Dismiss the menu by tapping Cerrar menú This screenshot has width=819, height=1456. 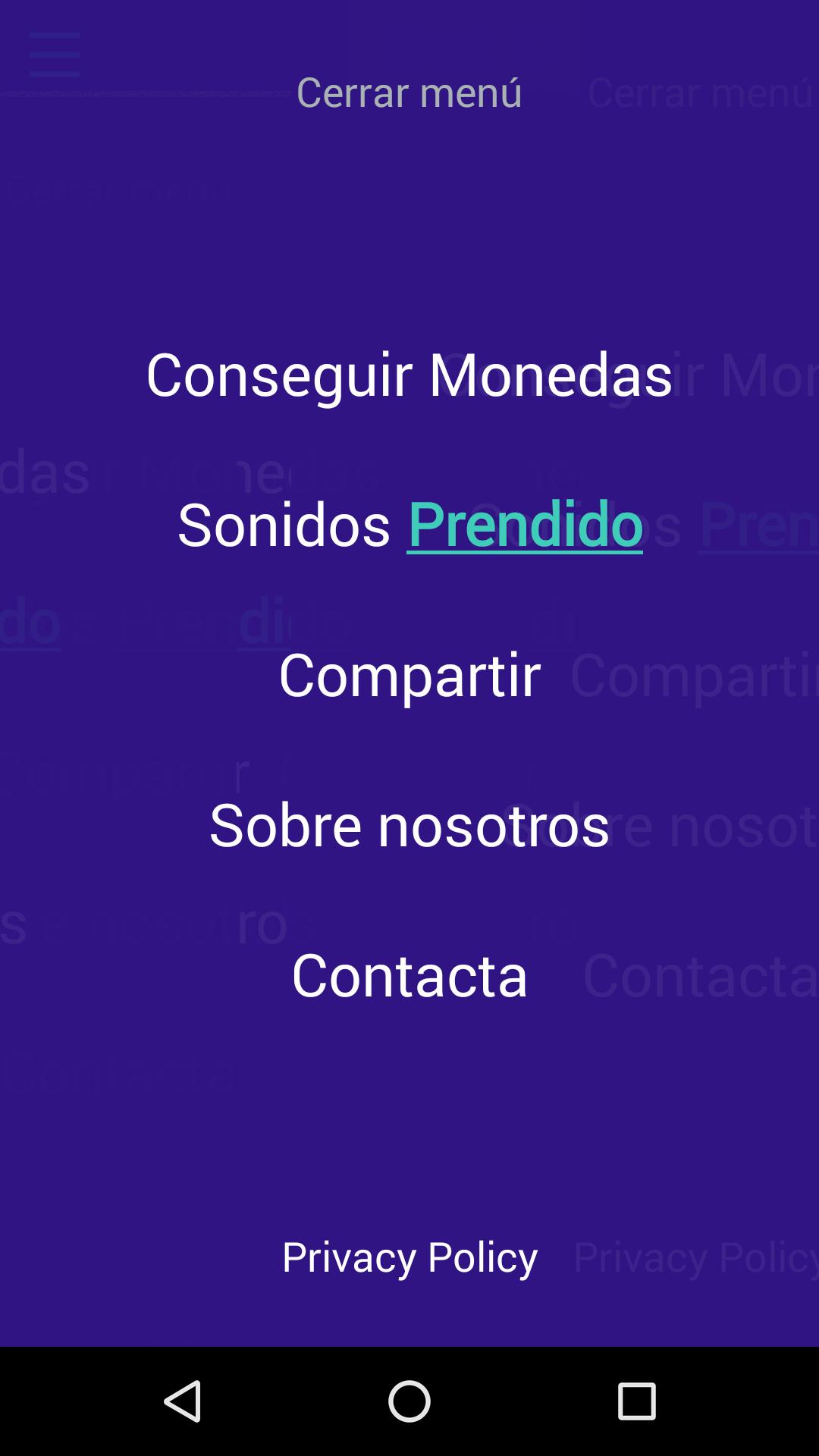(x=409, y=93)
